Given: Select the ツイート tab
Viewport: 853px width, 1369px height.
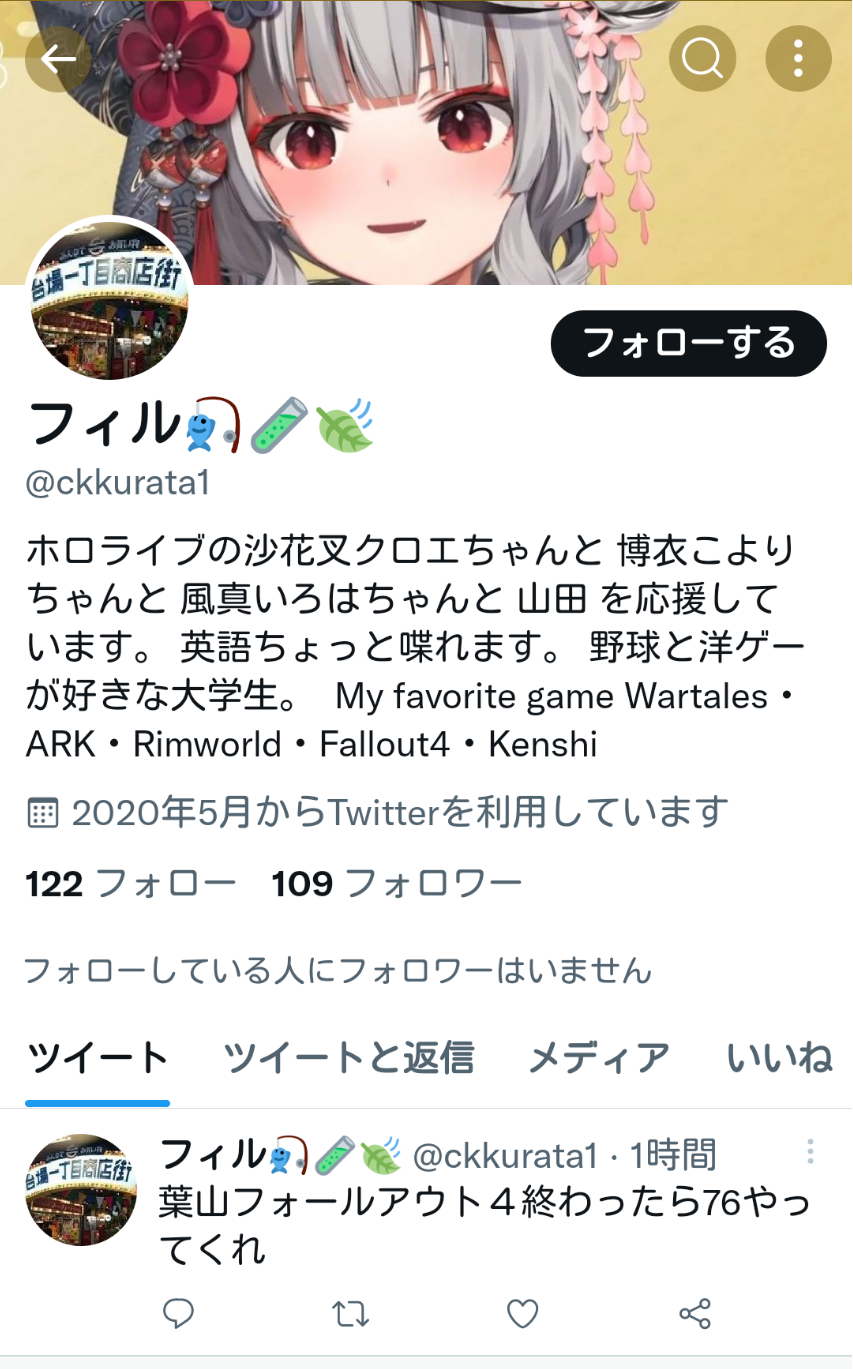Looking at the screenshot, I should click(97, 1058).
